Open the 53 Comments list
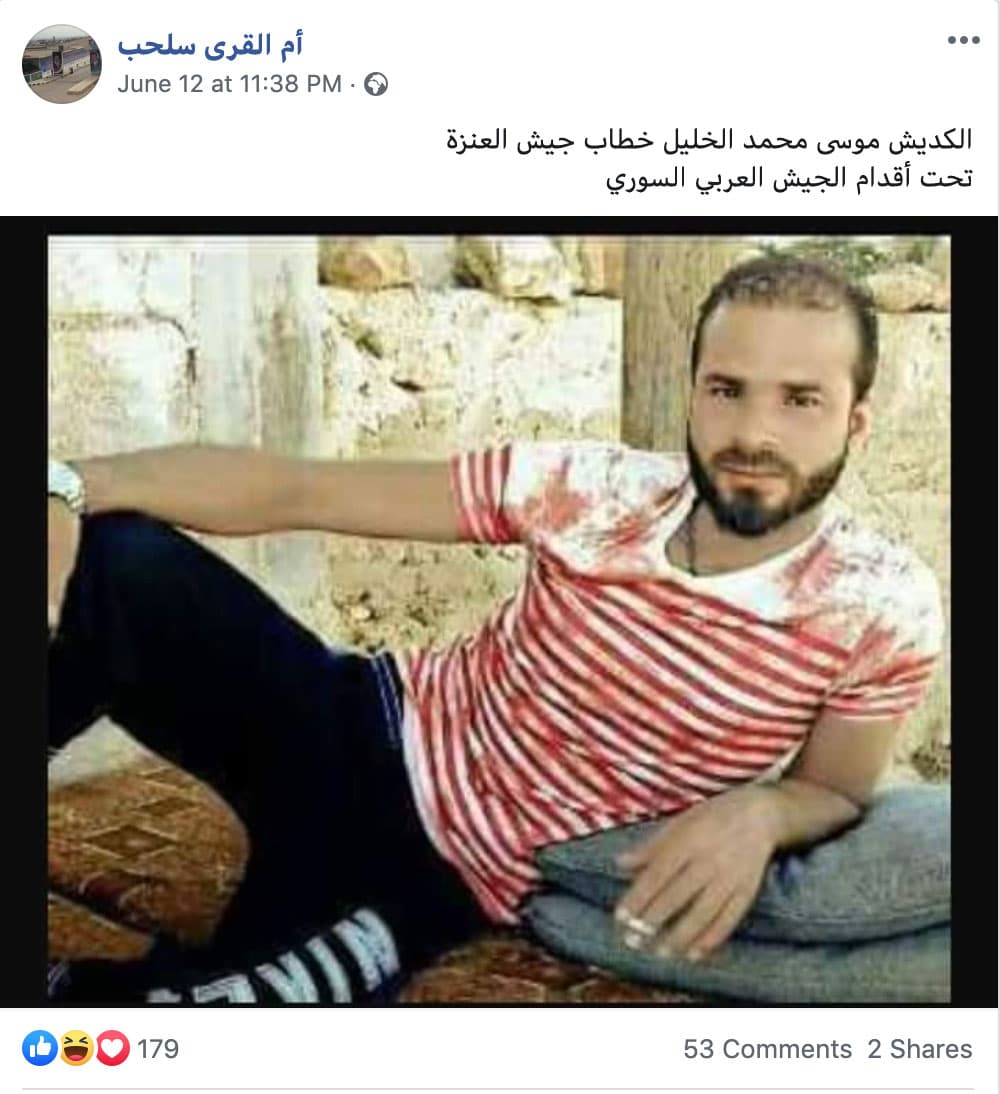The width and height of the screenshot is (1000, 1094). (767, 1049)
